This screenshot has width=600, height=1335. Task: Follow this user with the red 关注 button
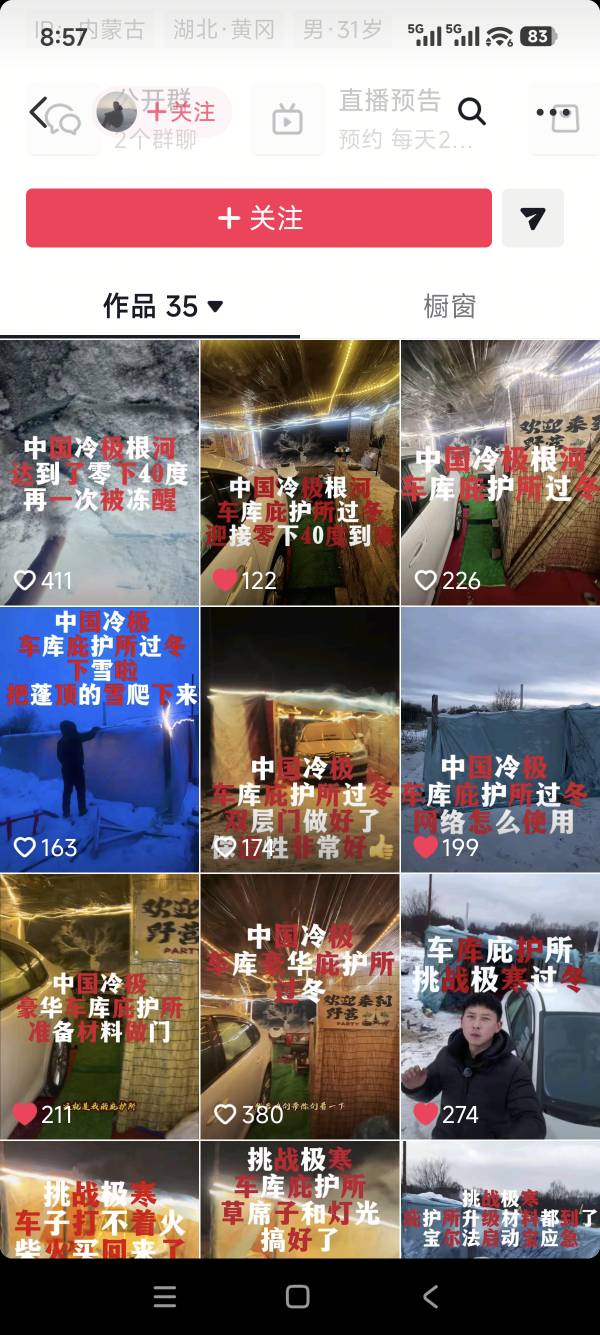click(x=259, y=218)
